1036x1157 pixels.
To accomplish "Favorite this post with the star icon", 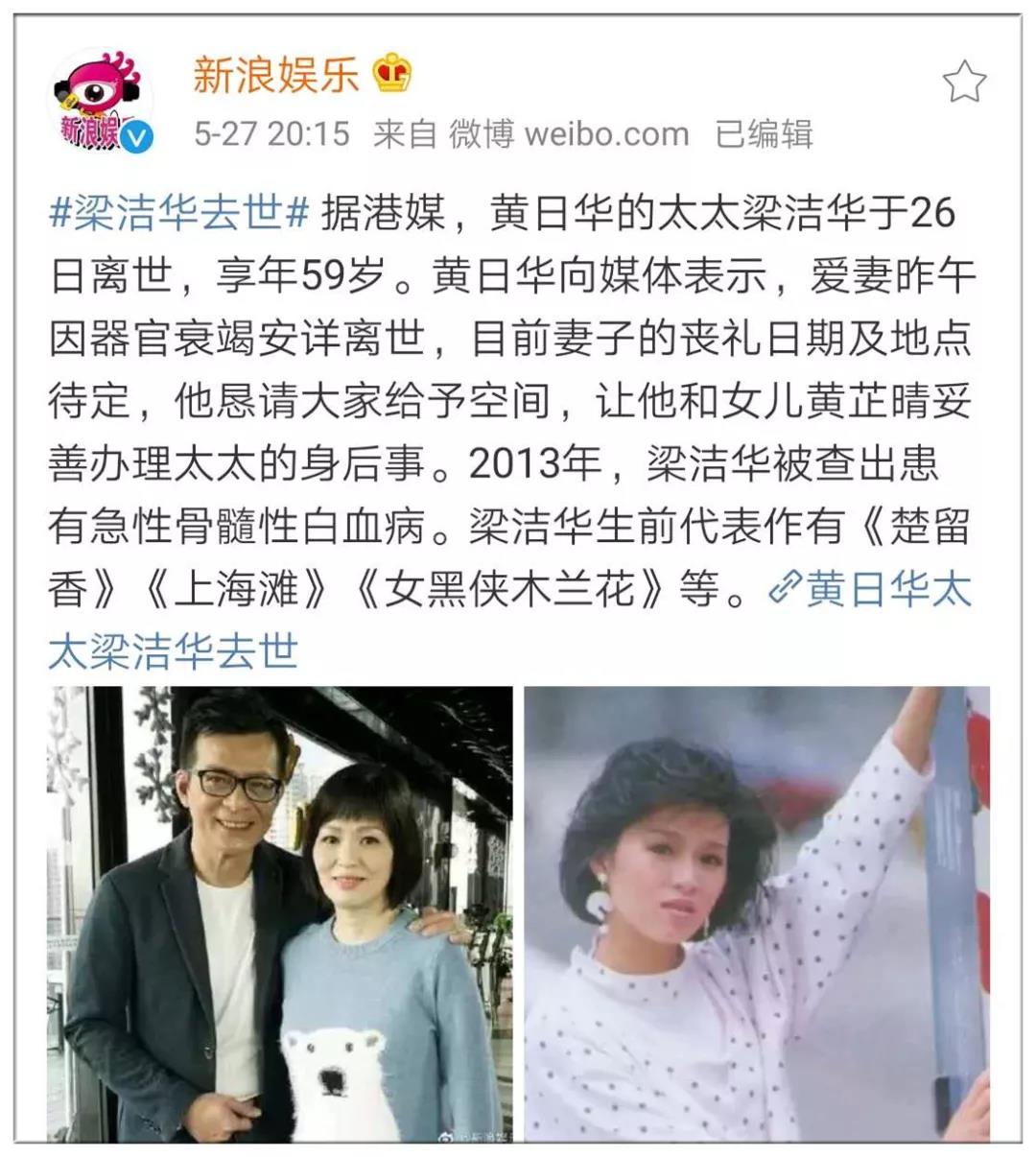I will tap(963, 83).
